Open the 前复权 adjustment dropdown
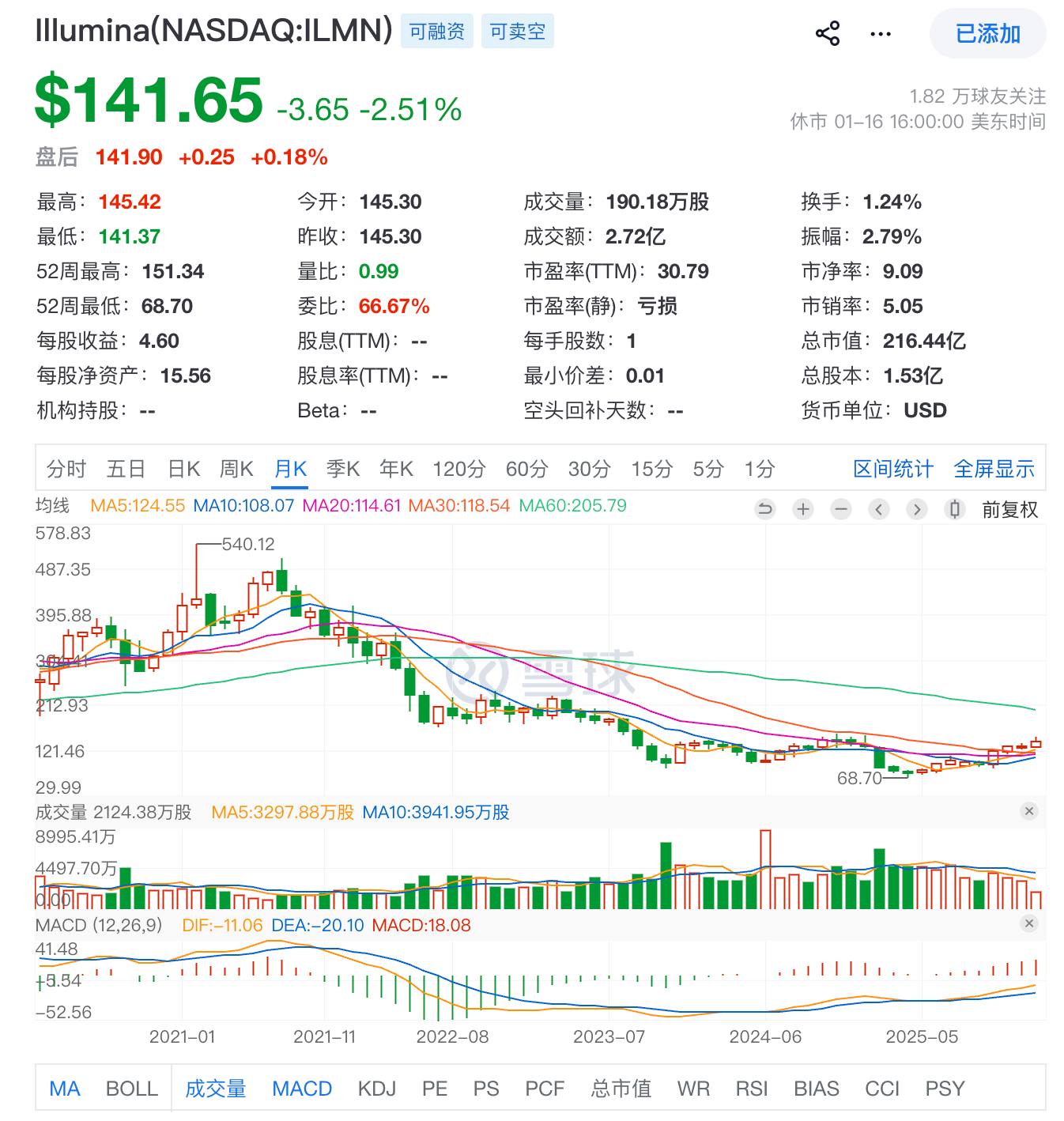1064x1121 pixels. (1009, 510)
